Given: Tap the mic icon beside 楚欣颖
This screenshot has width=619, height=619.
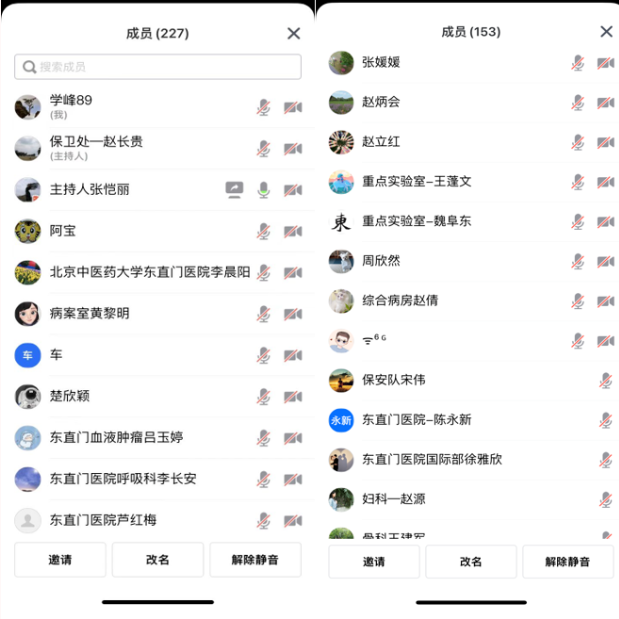Looking at the screenshot, I should [263, 396].
